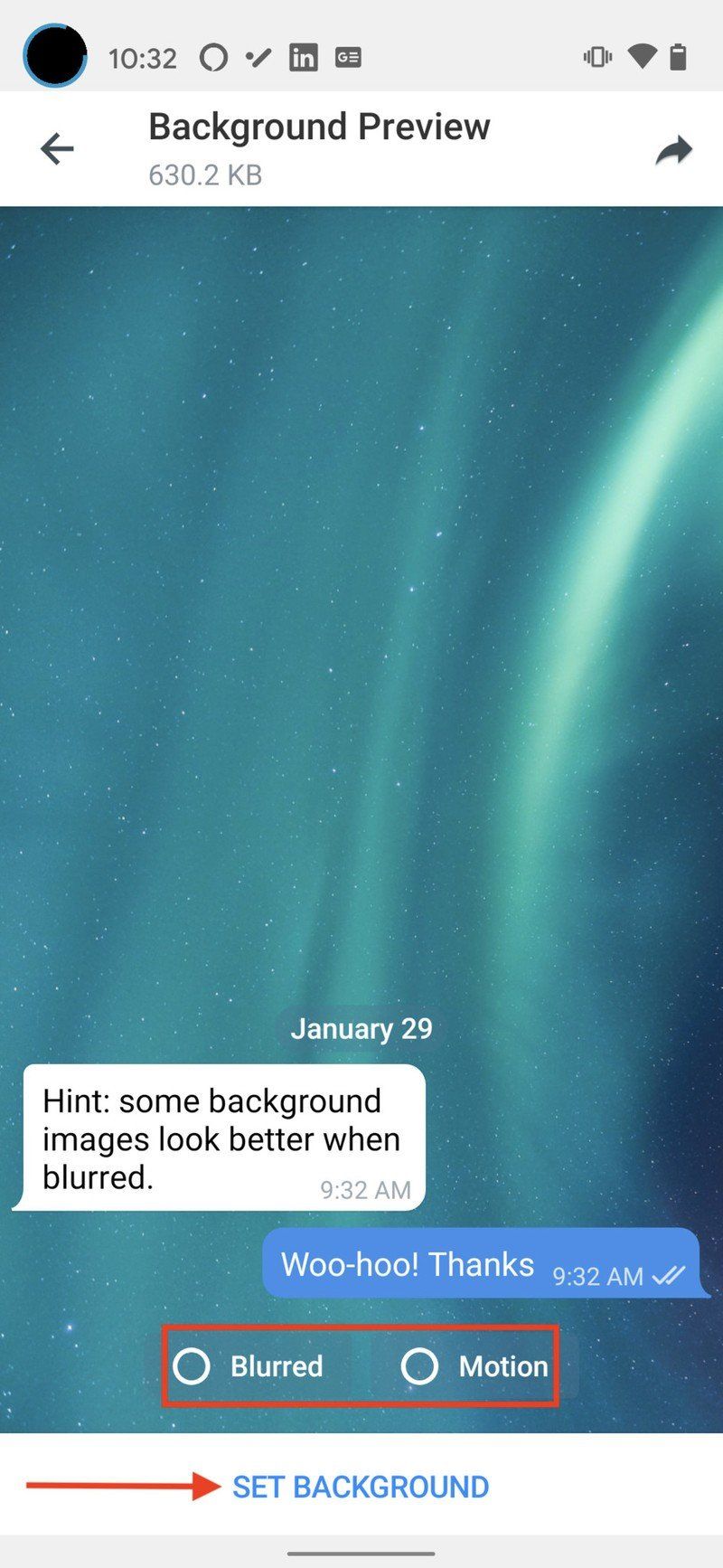Tap the checkmark notification icon
723x1568 pixels.
pyautogui.click(x=257, y=56)
